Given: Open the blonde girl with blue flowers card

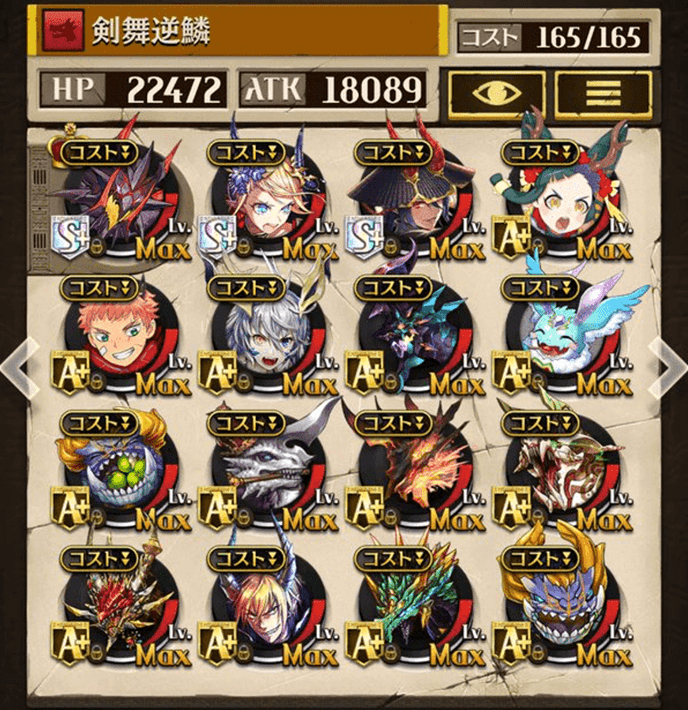Looking at the screenshot, I should pyautogui.click(x=259, y=202).
